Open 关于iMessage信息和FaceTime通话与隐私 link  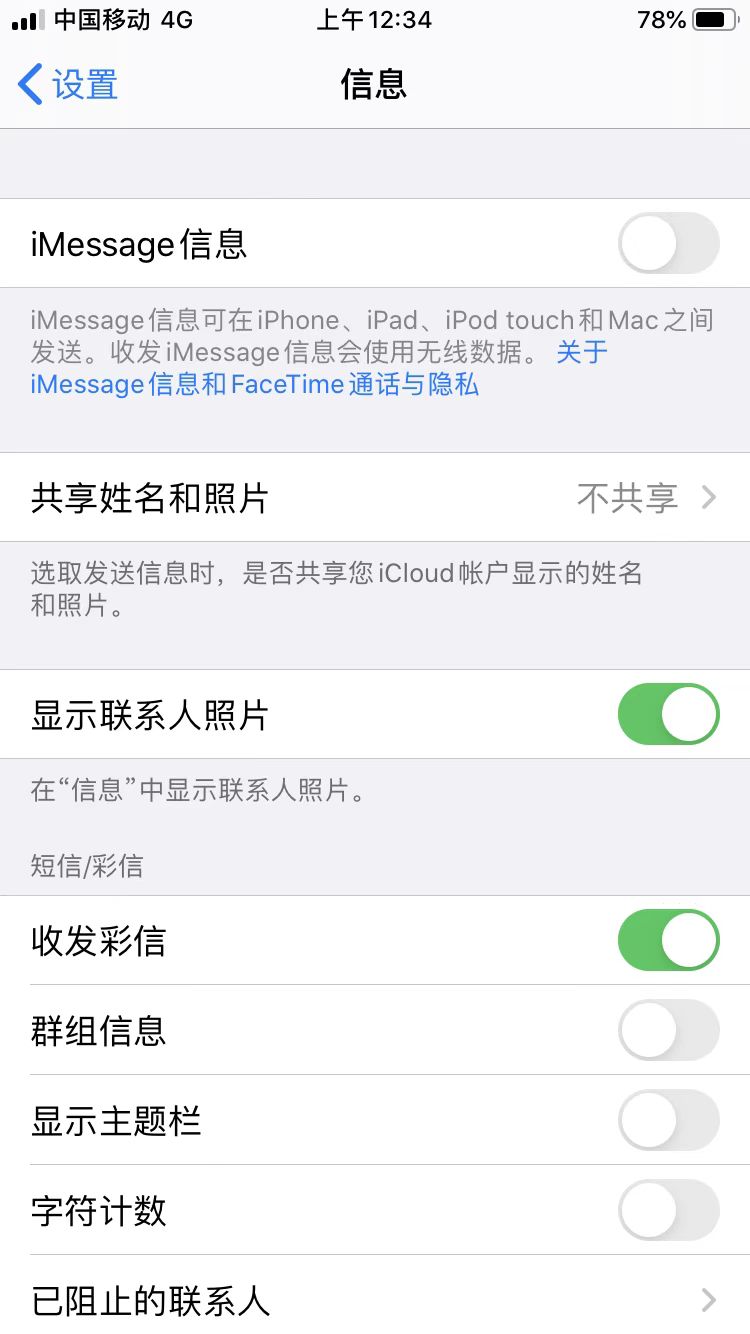pyautogui.click(x=255, y=384)
